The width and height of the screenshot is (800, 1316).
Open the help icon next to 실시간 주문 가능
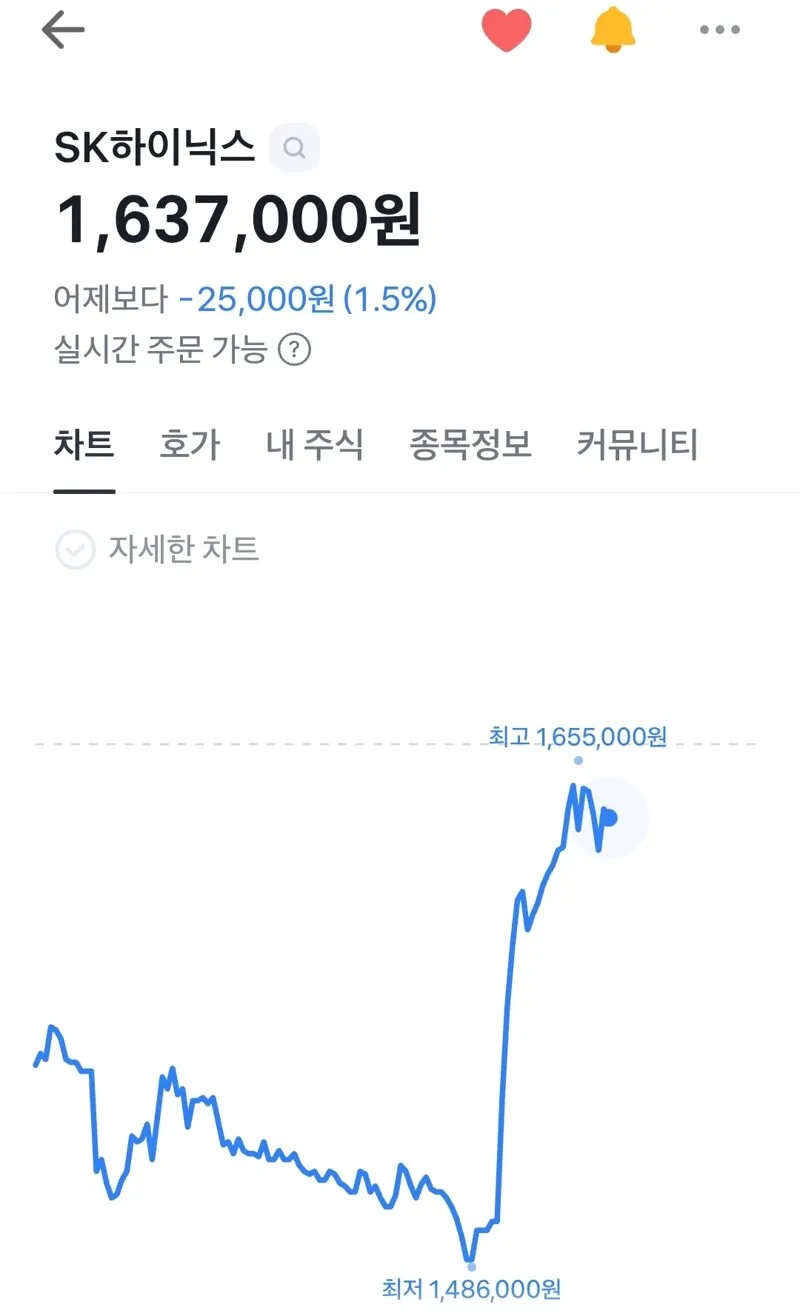coord(294,351)
